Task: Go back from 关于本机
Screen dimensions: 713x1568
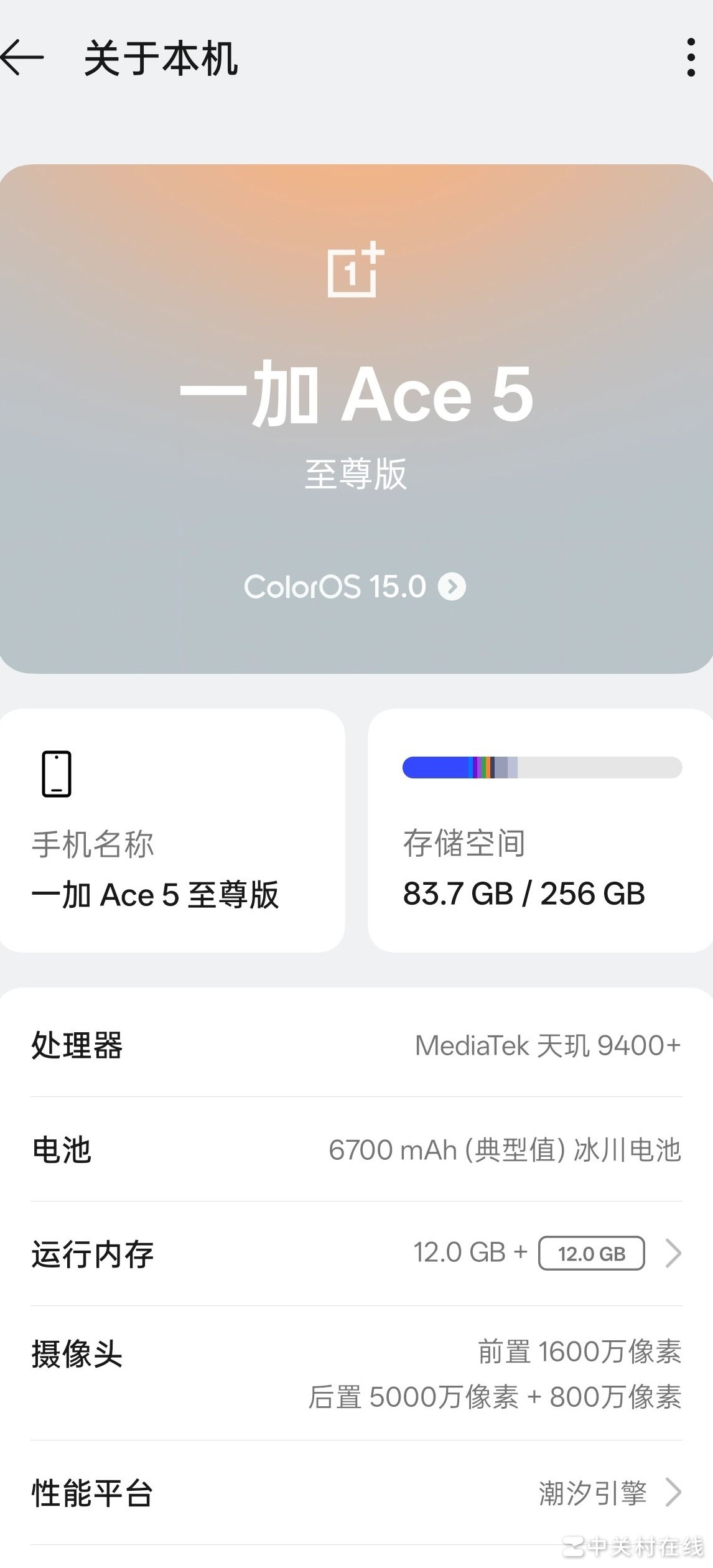Action: (x=22, y=58)
